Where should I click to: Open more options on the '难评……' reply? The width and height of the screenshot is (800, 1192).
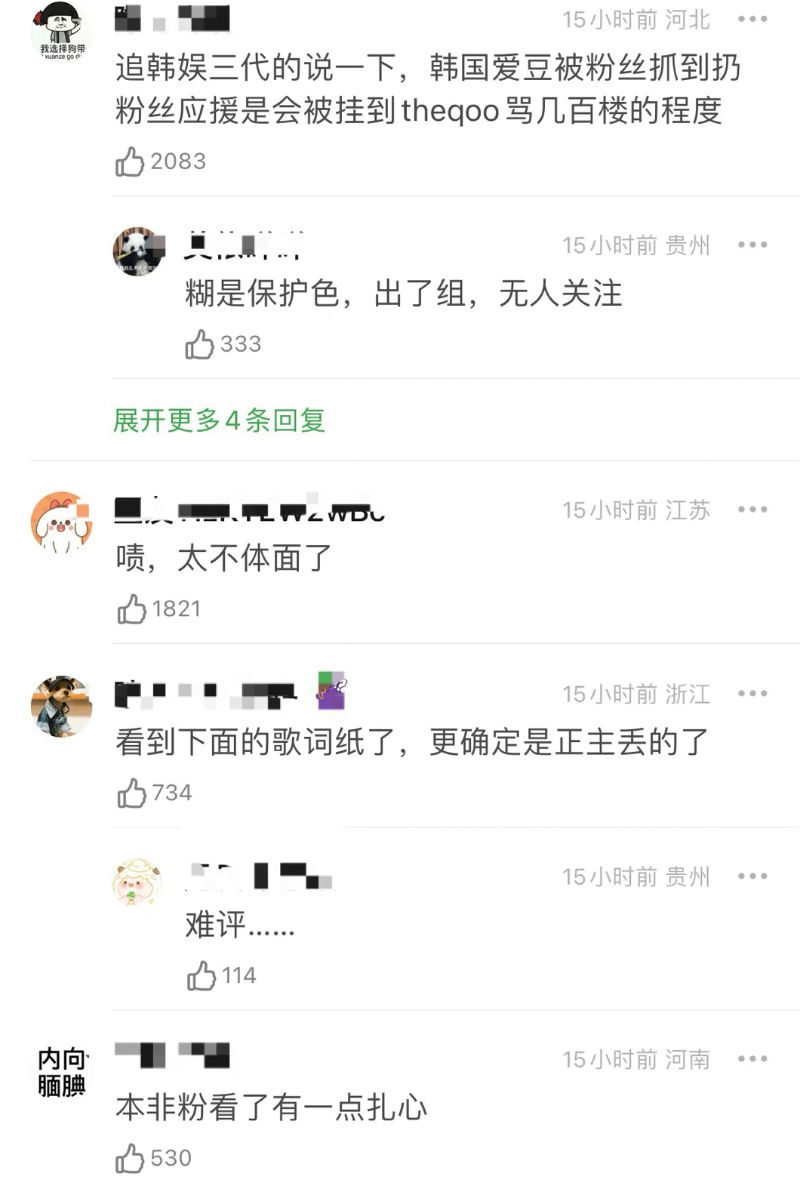coord(752,877)
